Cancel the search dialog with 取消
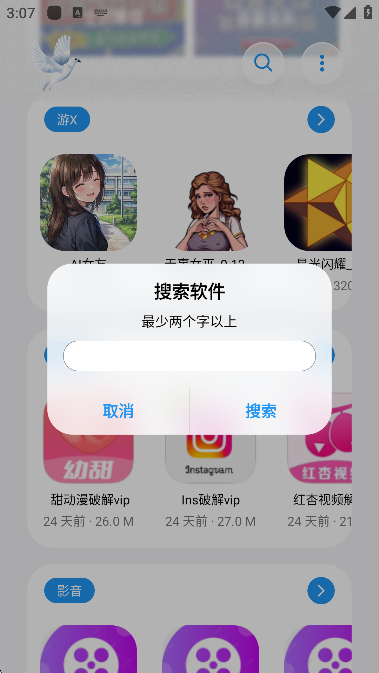The width and height of the screenshot is (379, 673). coord(118,411)
